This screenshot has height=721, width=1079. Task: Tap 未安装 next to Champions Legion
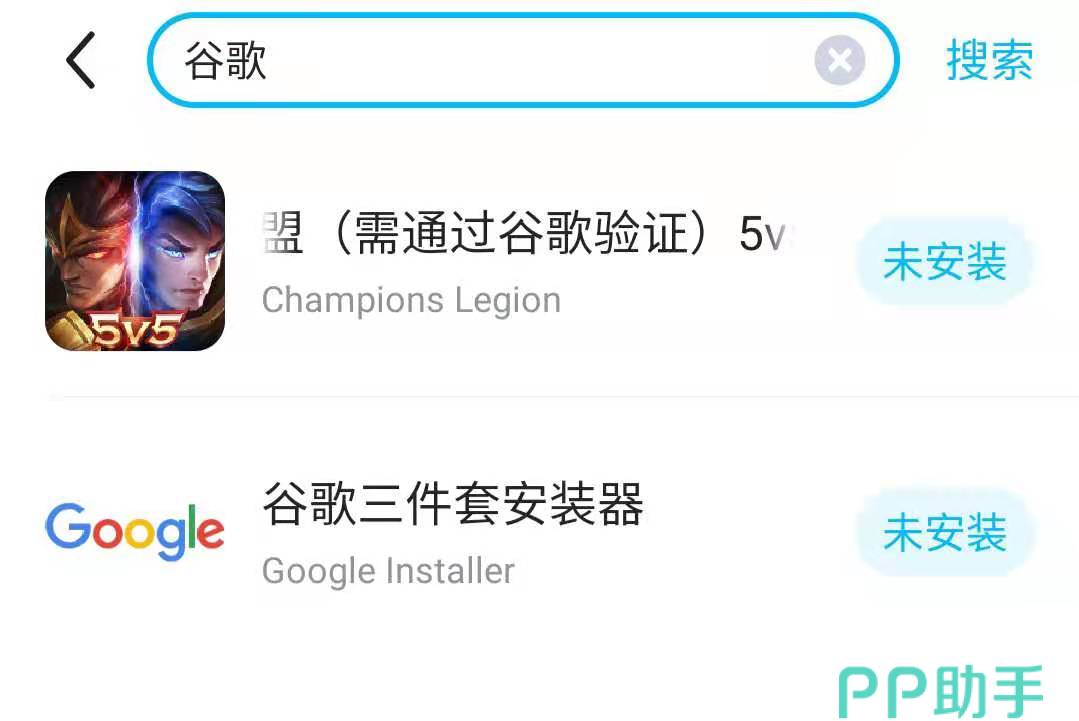pyautogui.click(x=944, y=263)
